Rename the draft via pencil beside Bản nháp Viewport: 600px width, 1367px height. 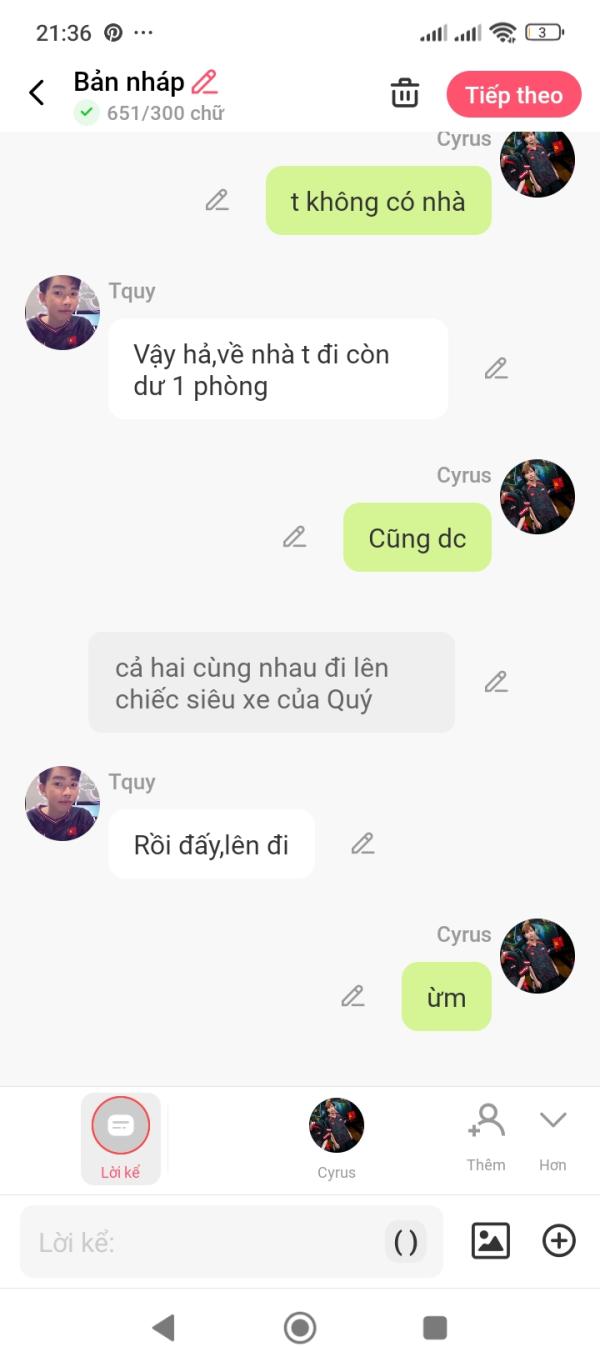pyautogui.click(x=204, y=82)
